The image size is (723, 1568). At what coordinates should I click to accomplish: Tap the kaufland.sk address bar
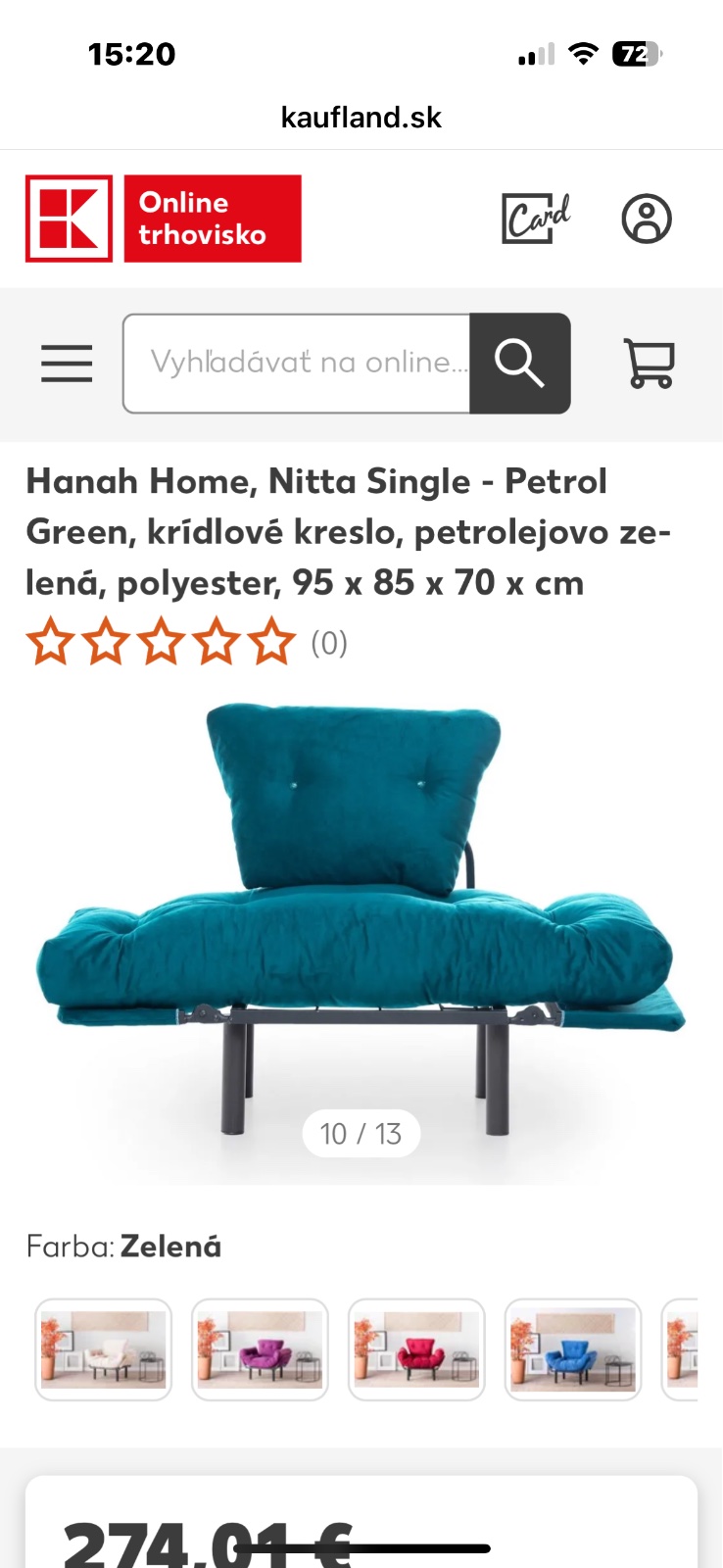pos(361,118)
